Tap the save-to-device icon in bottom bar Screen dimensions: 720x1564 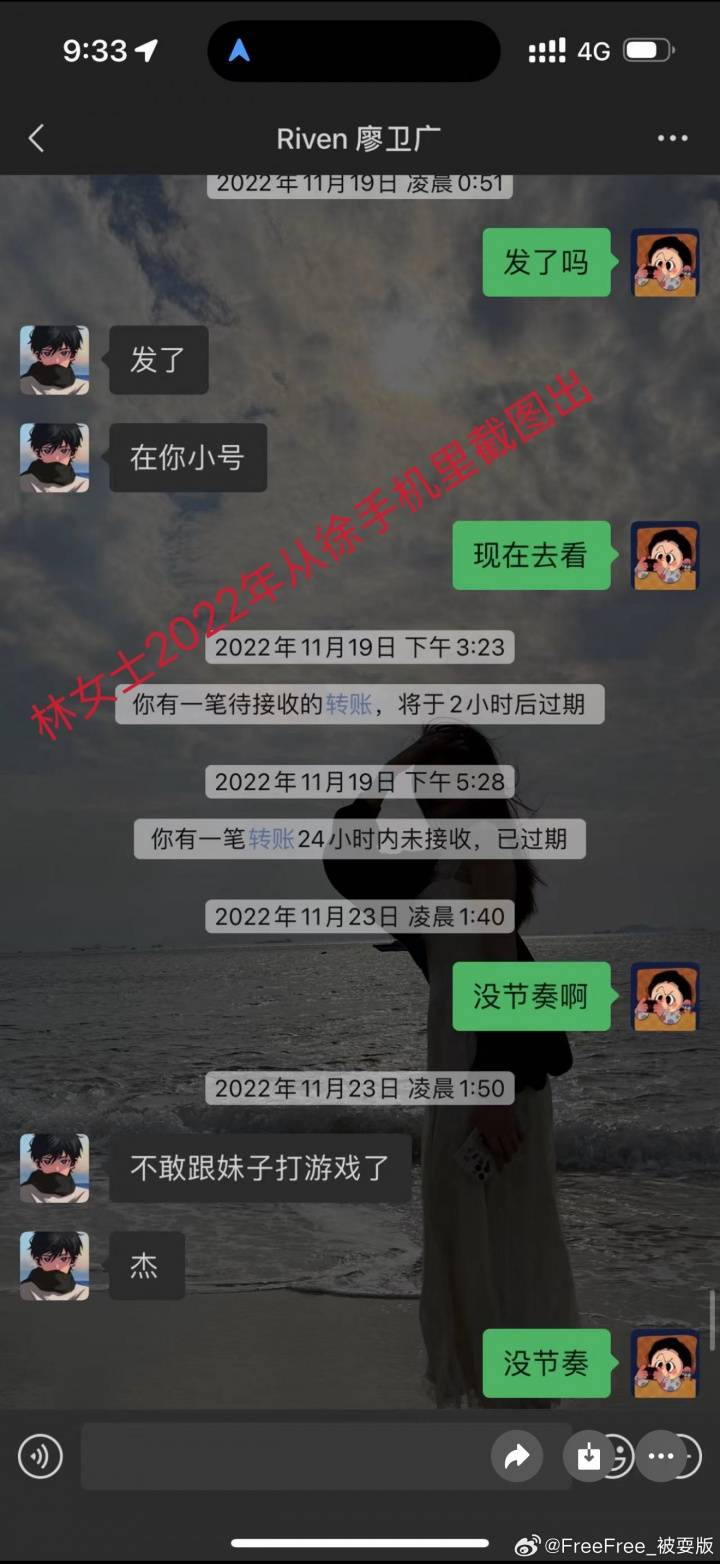click(x=590, y=1457)
